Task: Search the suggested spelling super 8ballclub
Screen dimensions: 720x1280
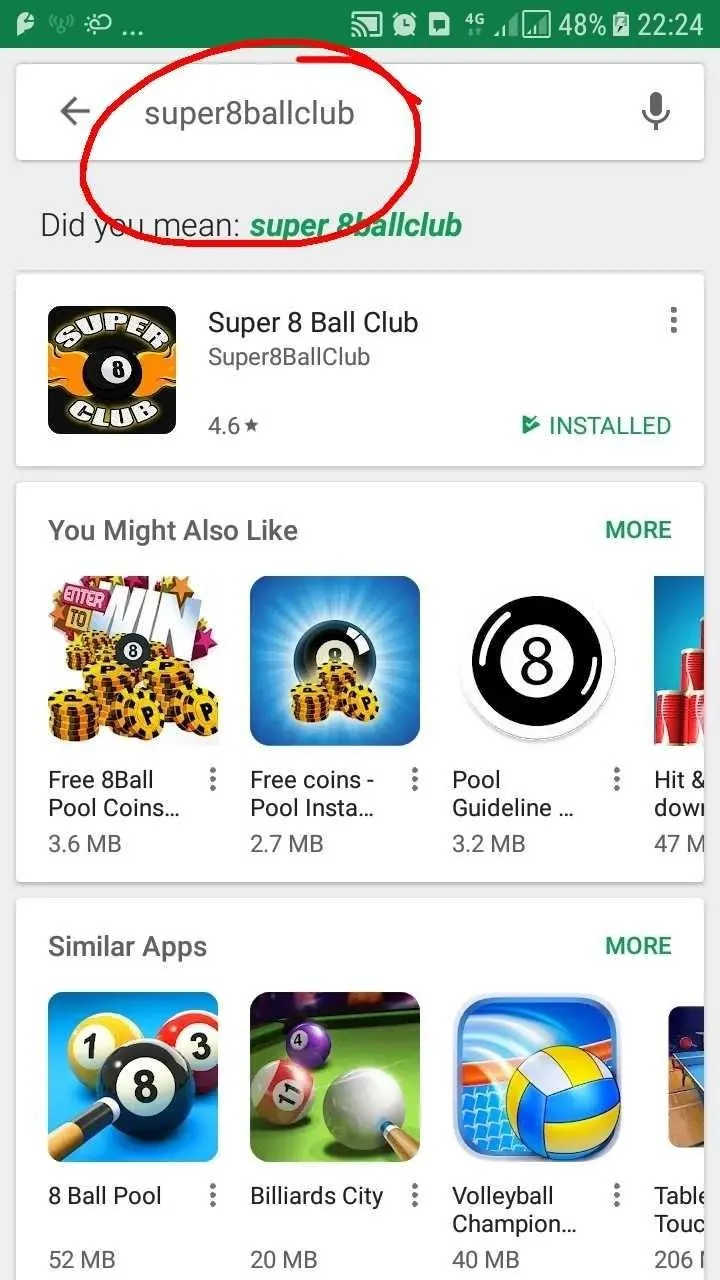Action: point(355,225)
